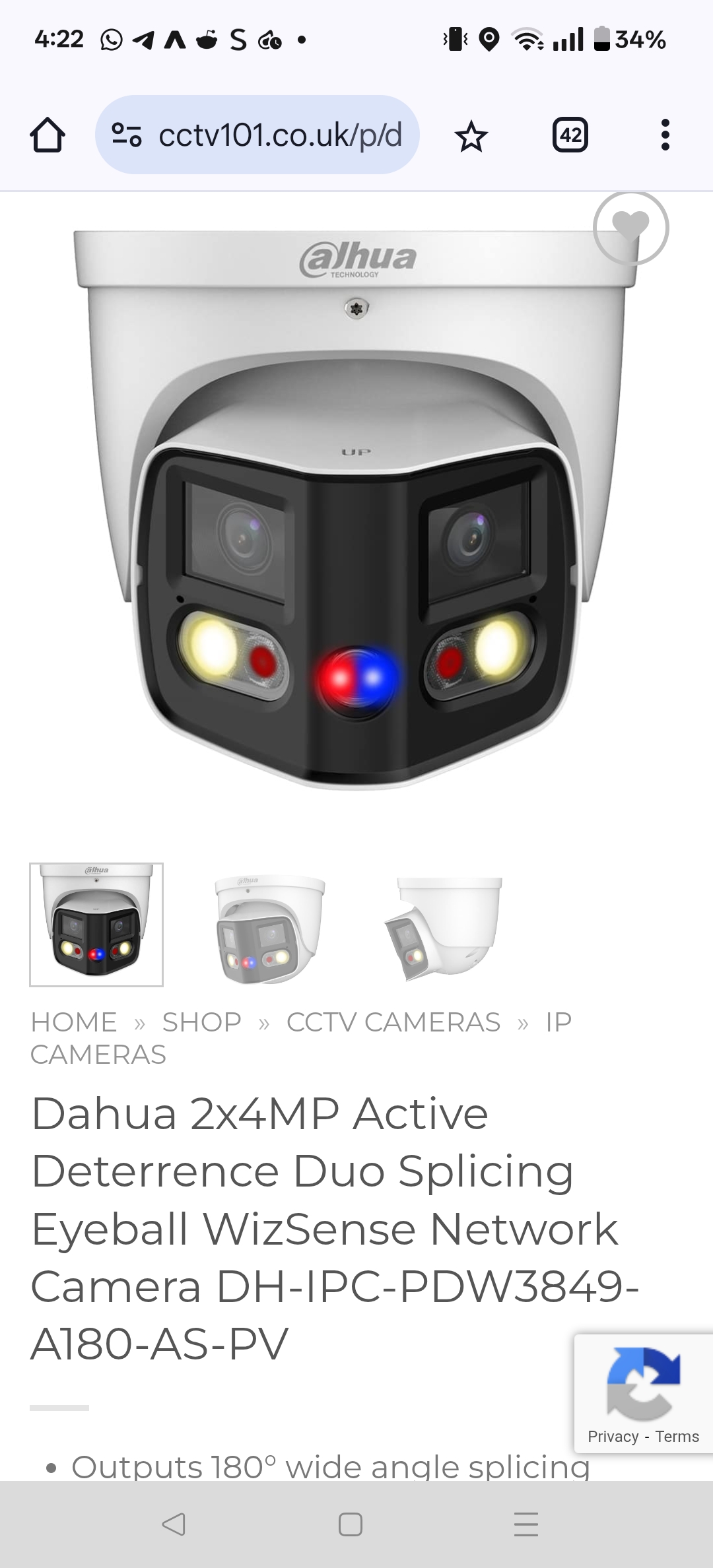Open the HOME breadcrumb link
The image size is (713, 1568).
(74, 1022)
